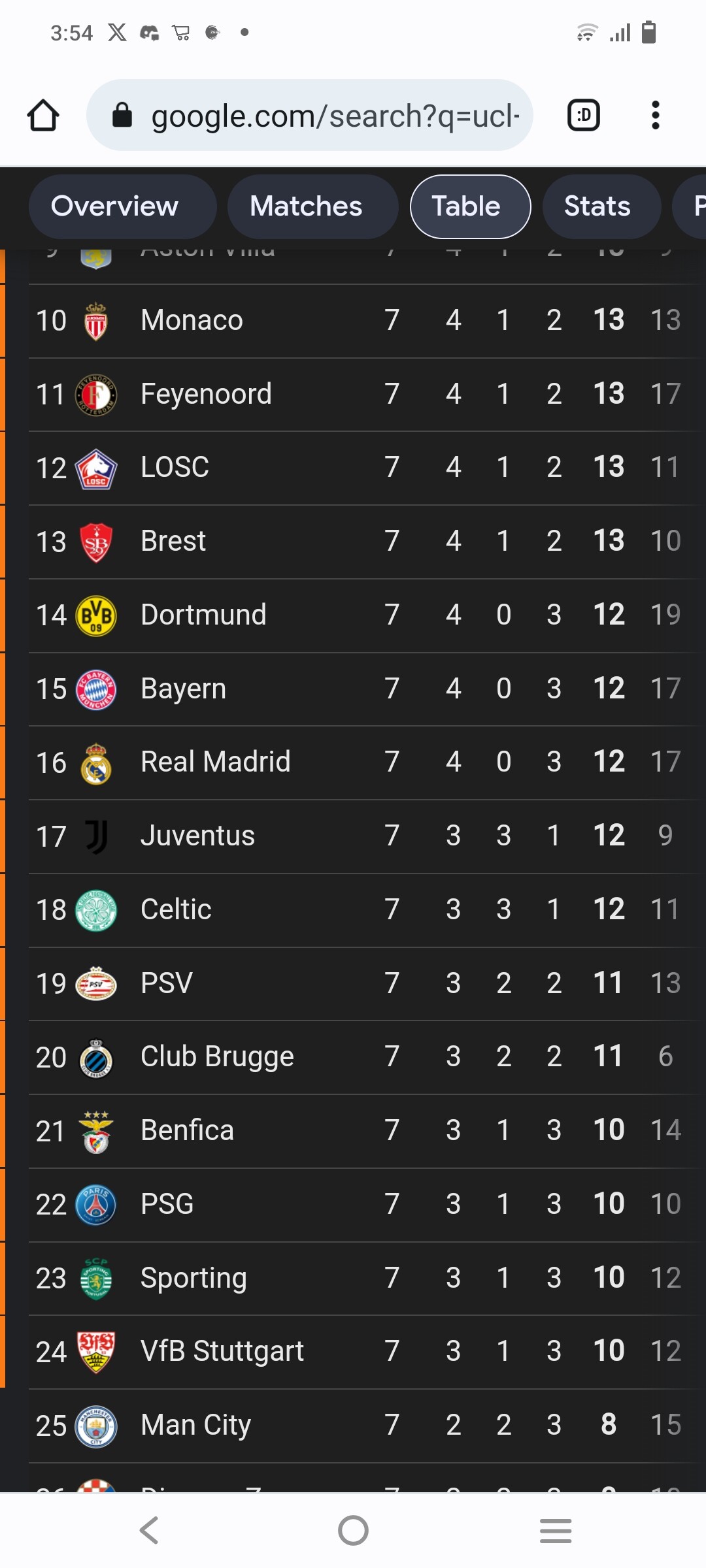Viewport: 706px width, 1568px height.
Task: Open the tab switcher
Action: tap(584, 116)
